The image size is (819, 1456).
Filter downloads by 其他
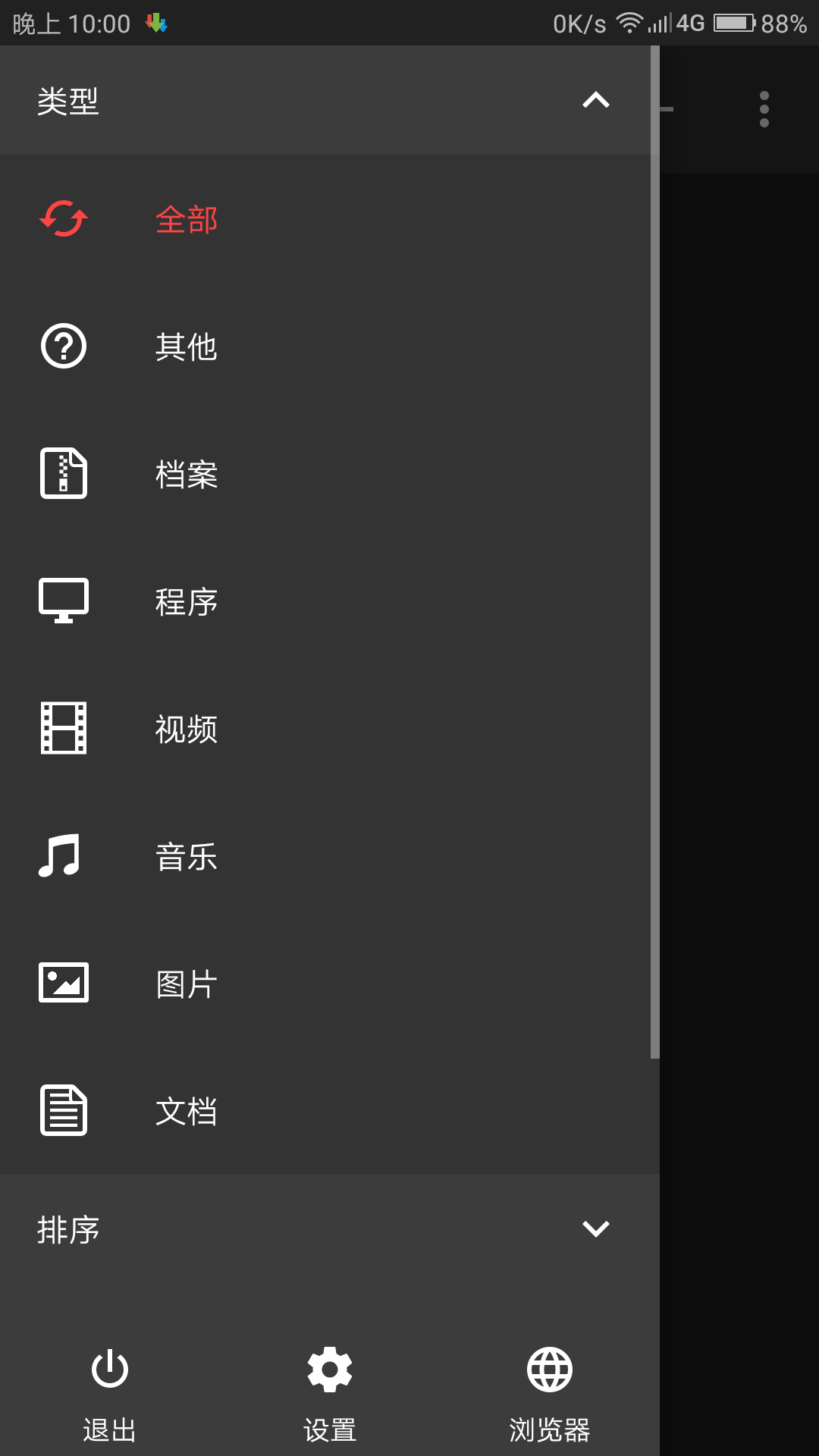tap(186, 347)
